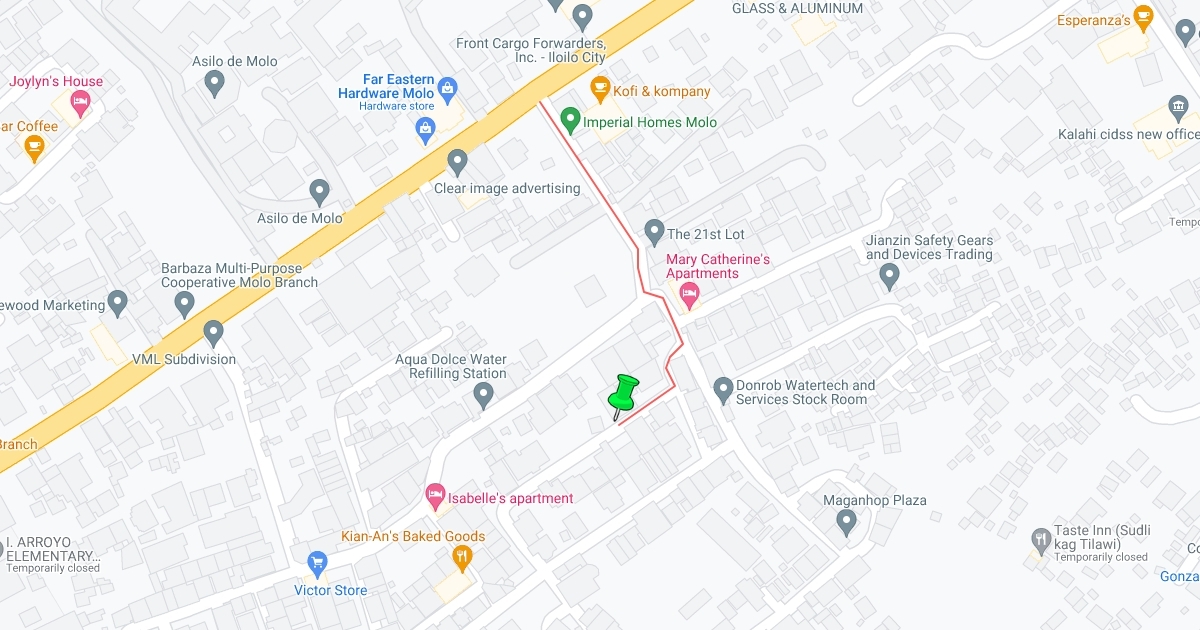Open The 21st Lot marker
The width and height of the screenshot is (1200, 630).
pyautogui.click(x=654, y=232)
